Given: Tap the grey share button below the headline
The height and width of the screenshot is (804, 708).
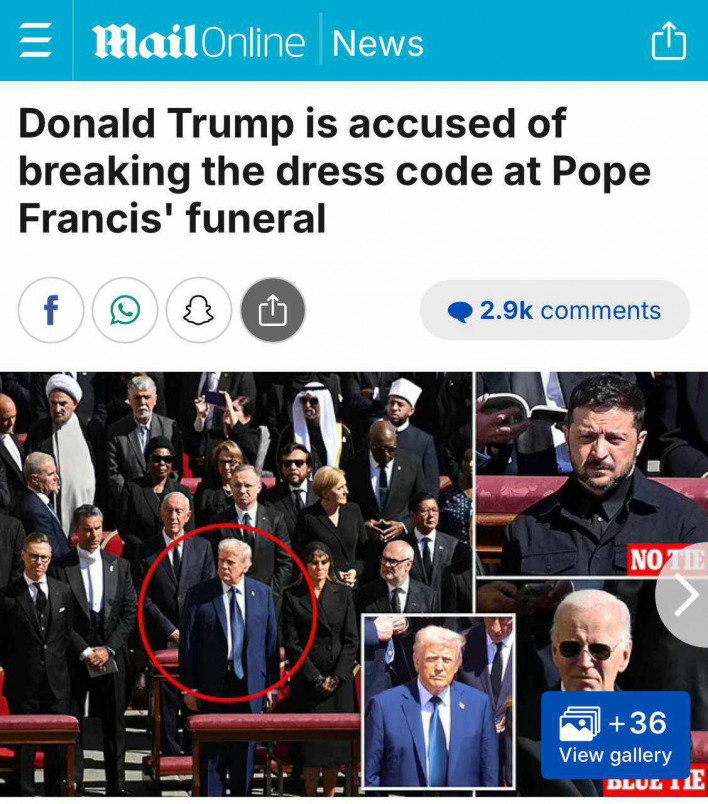Looking at the screenshot, I should pyautogui.click(x=273, y=311).
